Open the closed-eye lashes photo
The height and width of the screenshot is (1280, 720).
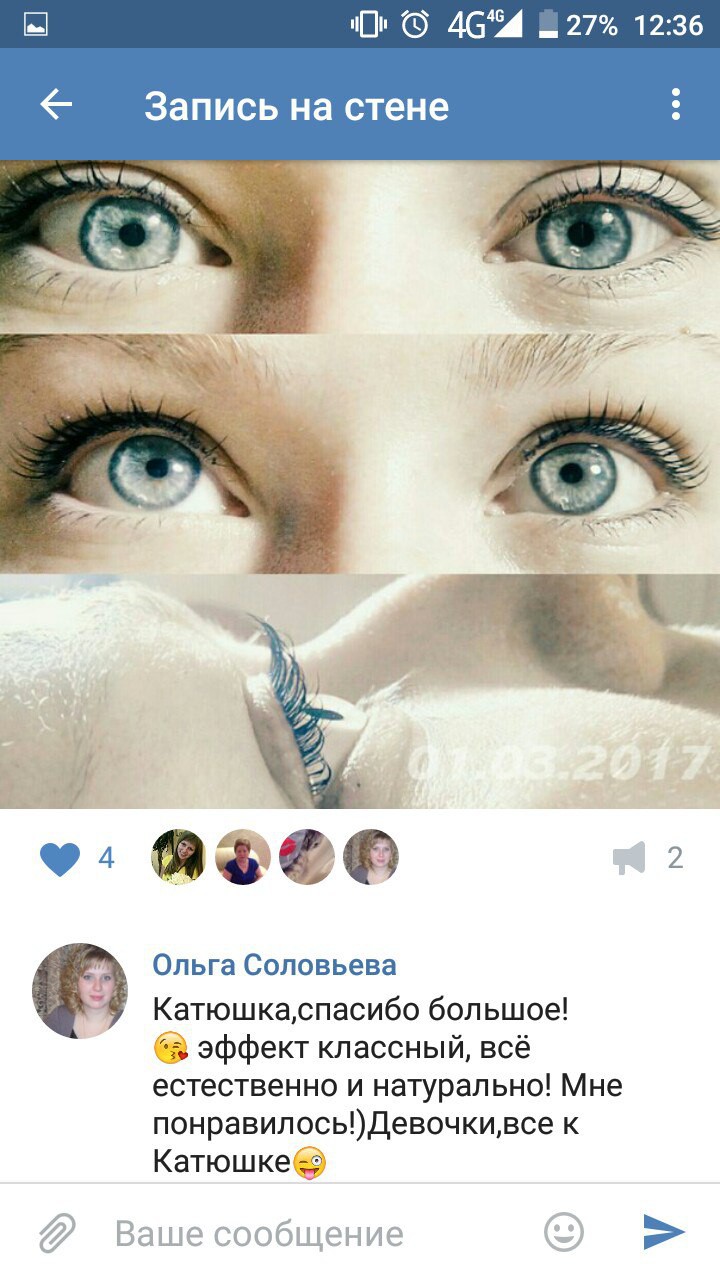click(x=360, y=692)
